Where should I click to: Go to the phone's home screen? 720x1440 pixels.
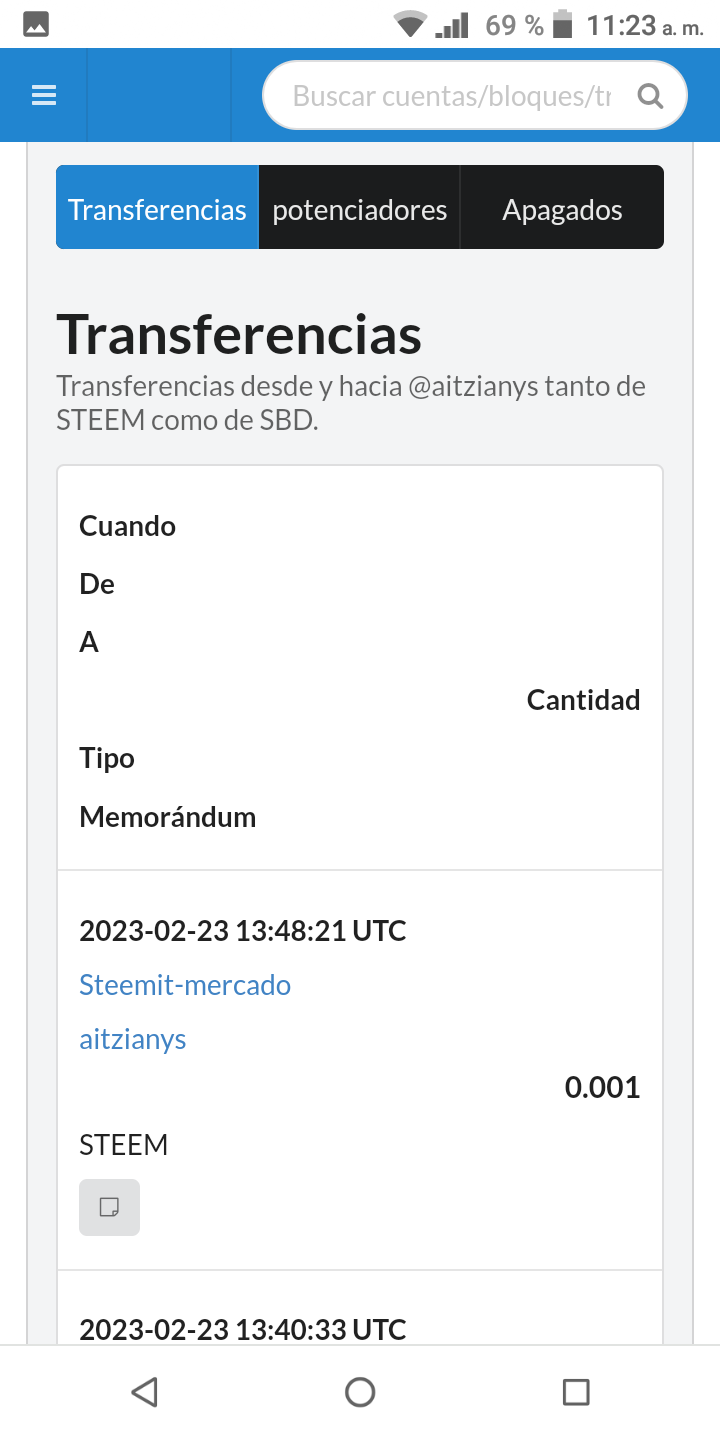(x=360, y=1392)
